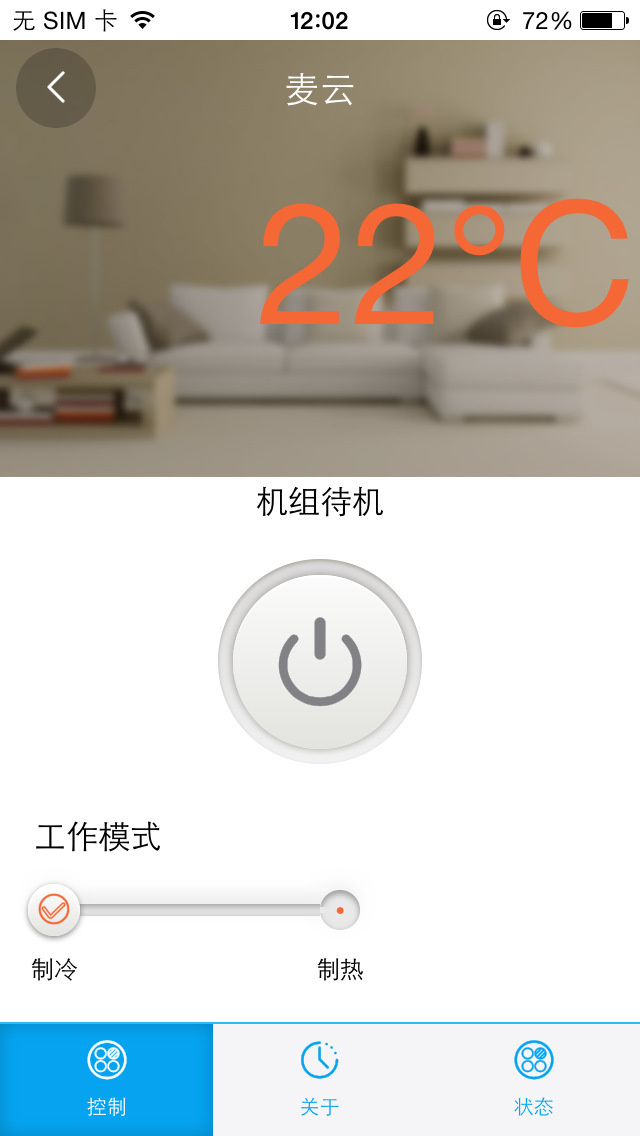This screenshot has width=640, height=1136.
Task: Switch to the 状态 tab
Action: pos(534,1078)
